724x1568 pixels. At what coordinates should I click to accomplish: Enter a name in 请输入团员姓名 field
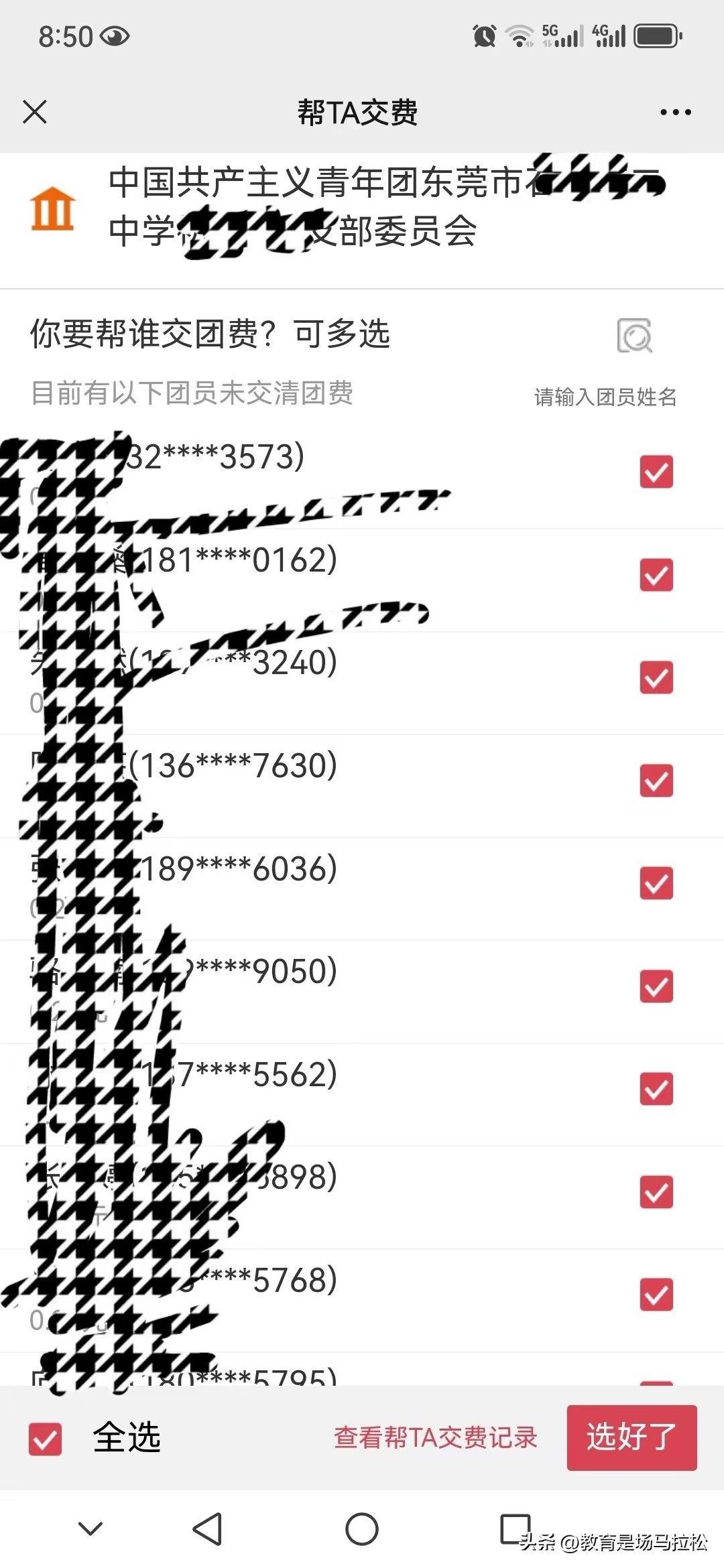(x=605, y=397)
